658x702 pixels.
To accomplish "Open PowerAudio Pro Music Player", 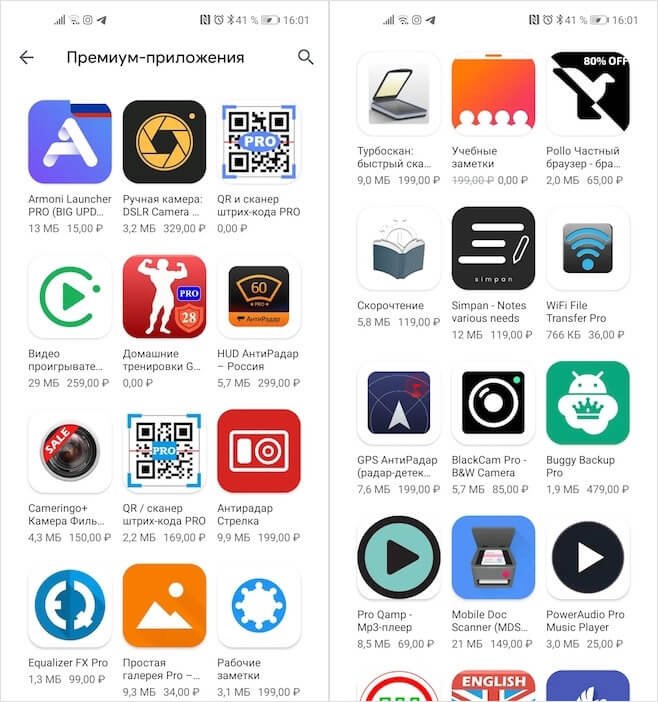I will 587,558.
